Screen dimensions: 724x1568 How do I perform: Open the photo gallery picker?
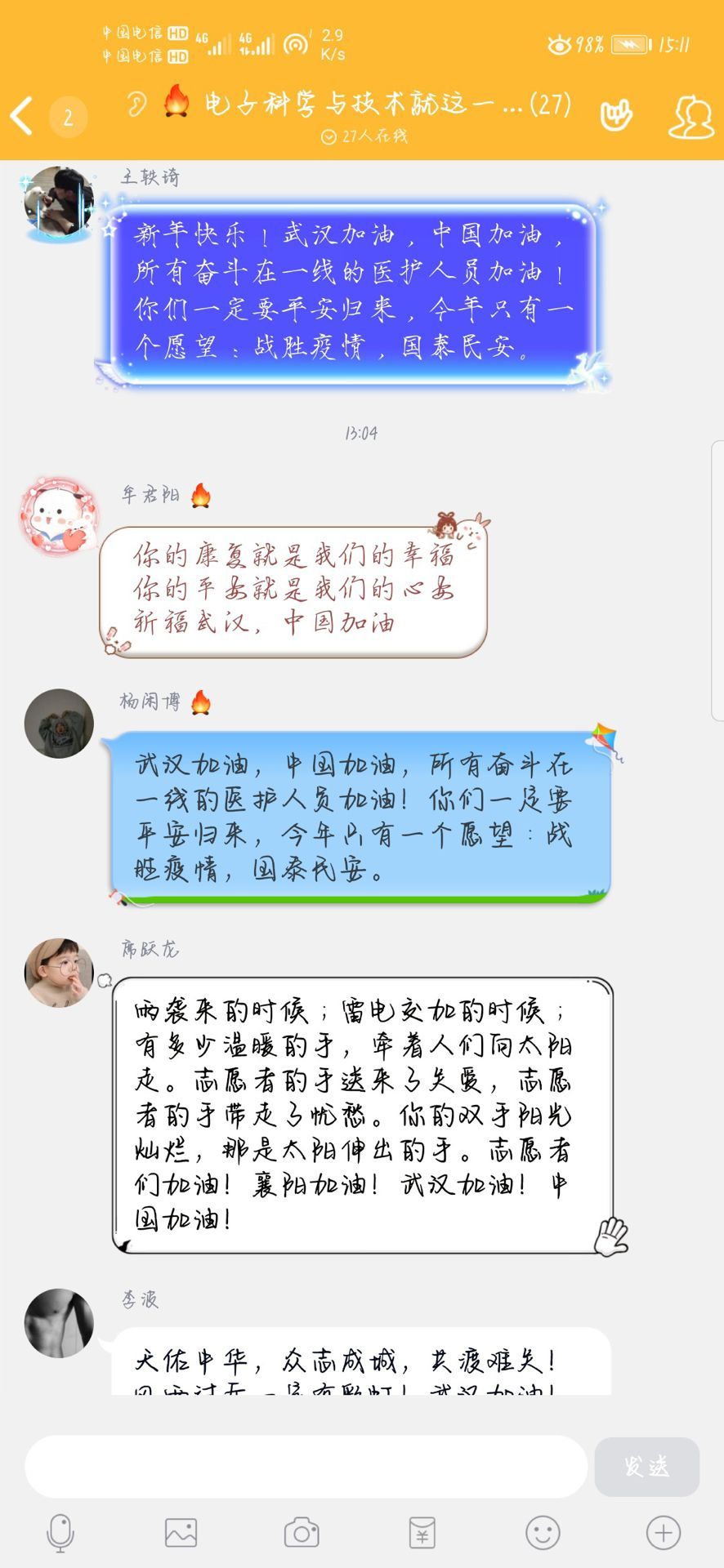[181, 1533]
